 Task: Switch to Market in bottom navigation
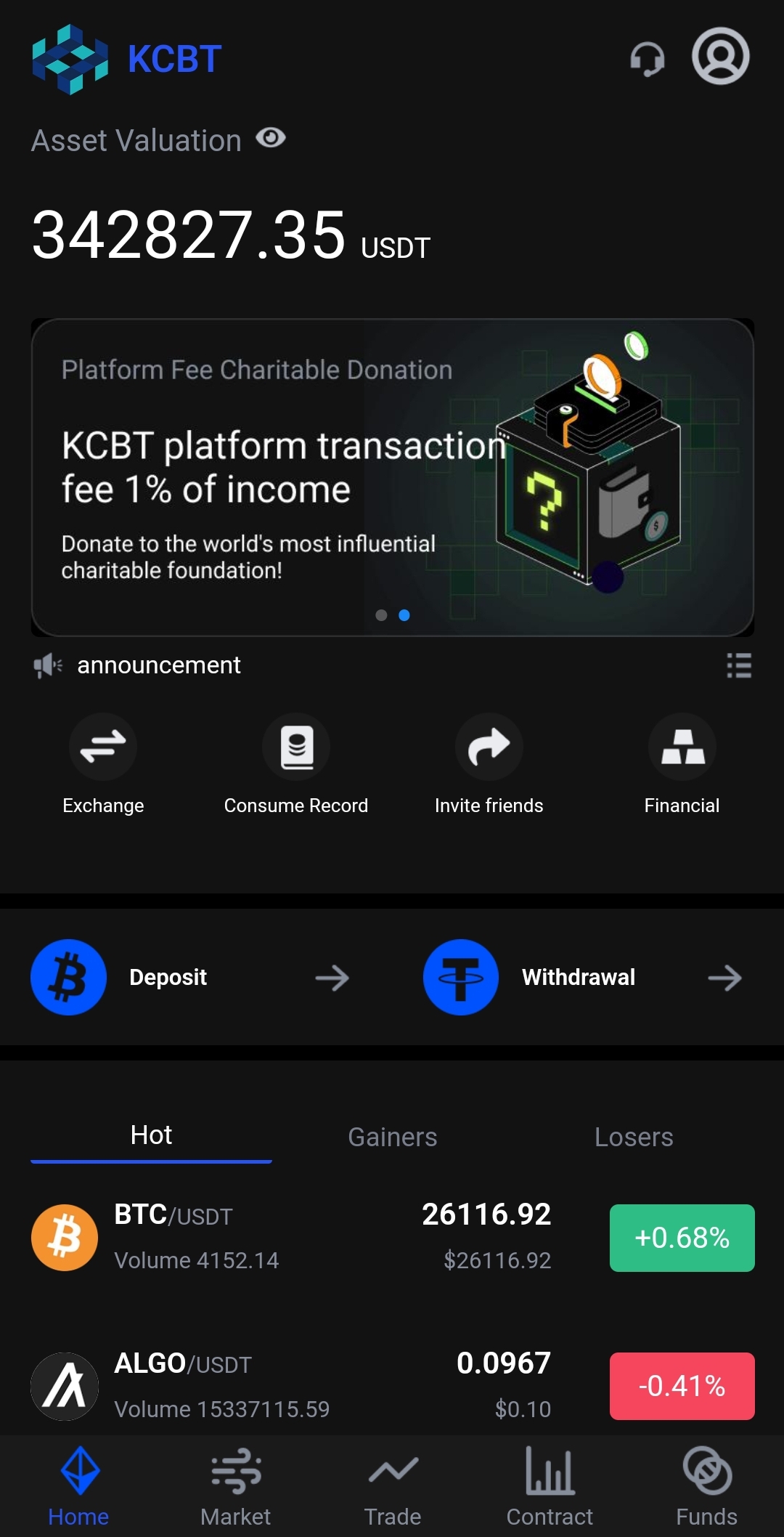pyautogui.click(x=235, y=1486)
